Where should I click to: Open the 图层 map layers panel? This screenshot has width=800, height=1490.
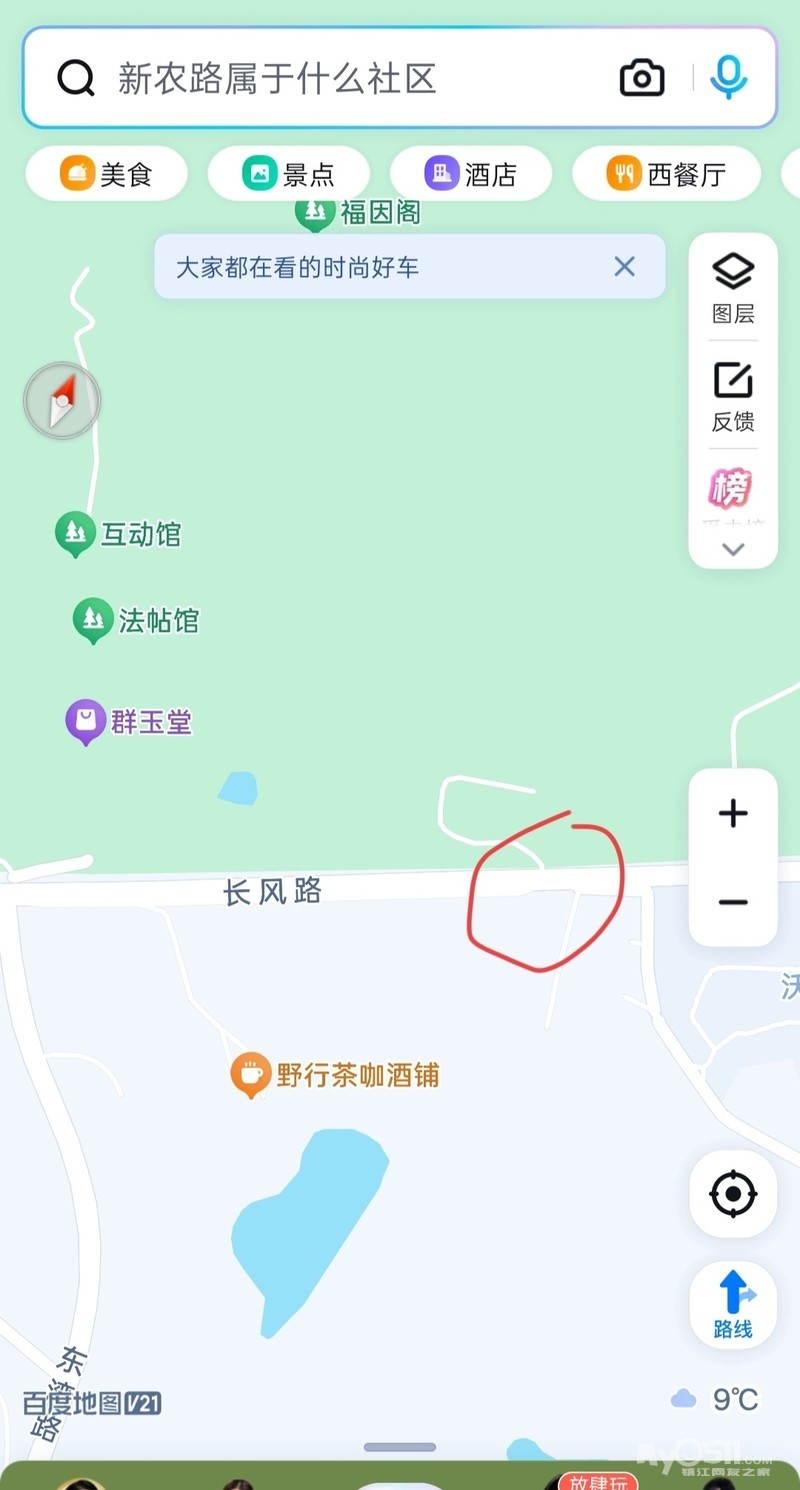733,288
